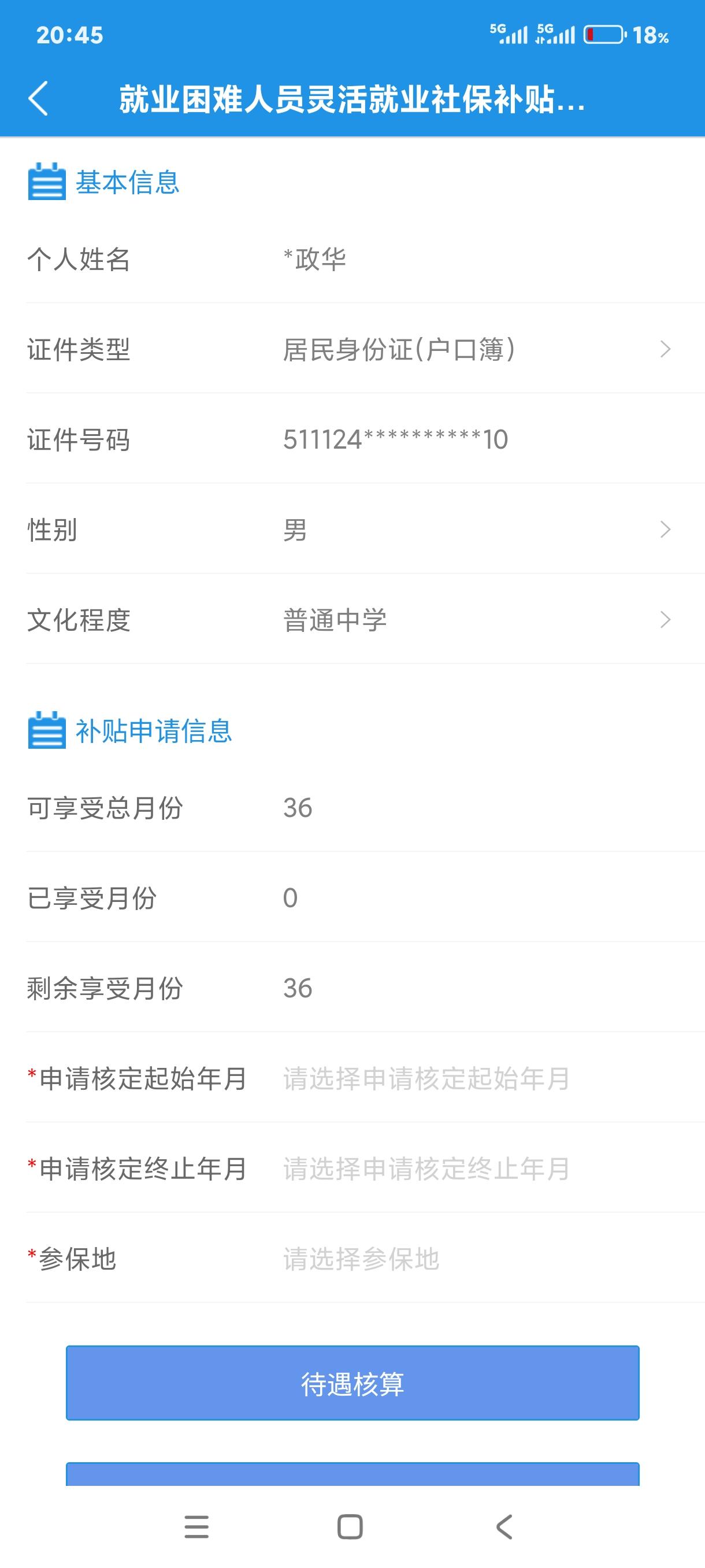Tap the 待遇核算 button
The width and height of the screenshot is (705, 1568).
pos(352,1384)
